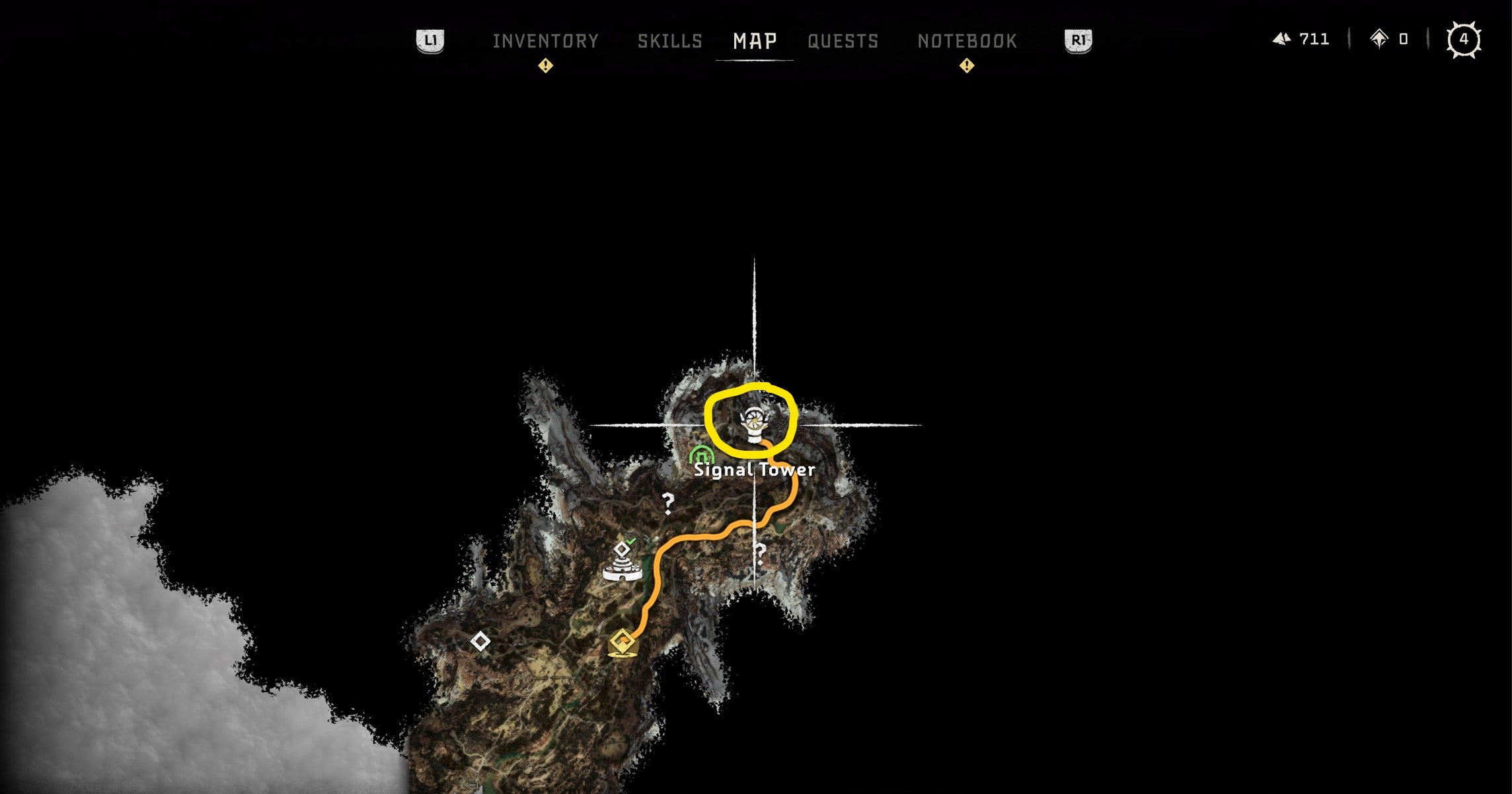Tap the R1 next-tab button

click(1078, 40)
